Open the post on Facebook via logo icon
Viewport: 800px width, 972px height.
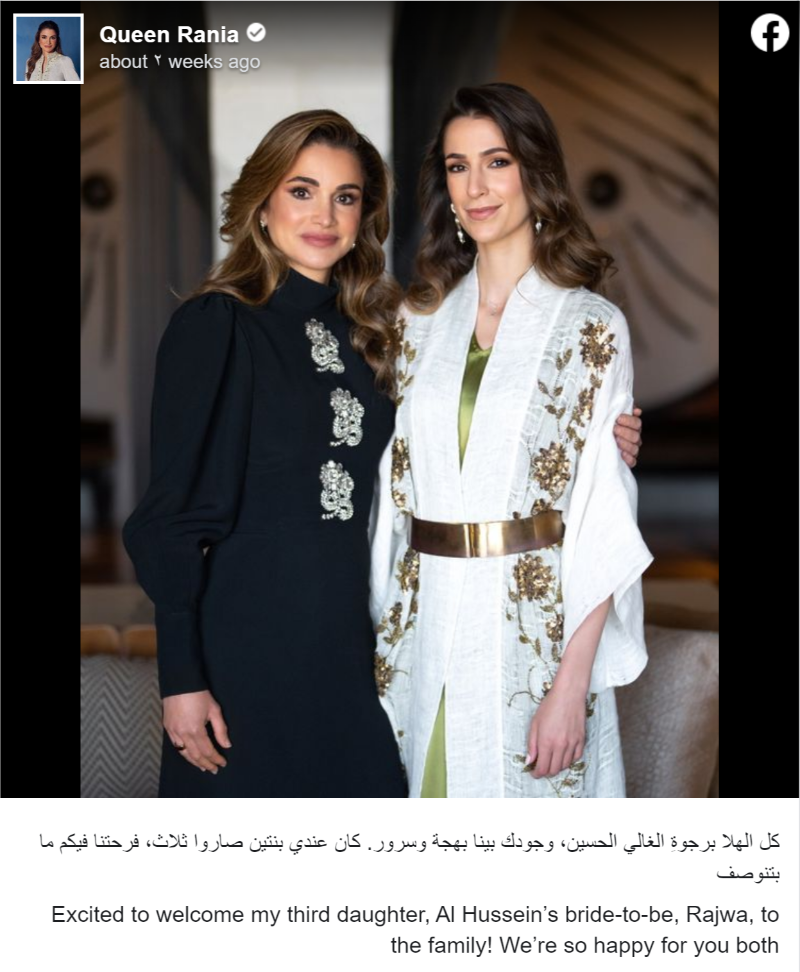point(769,34)
